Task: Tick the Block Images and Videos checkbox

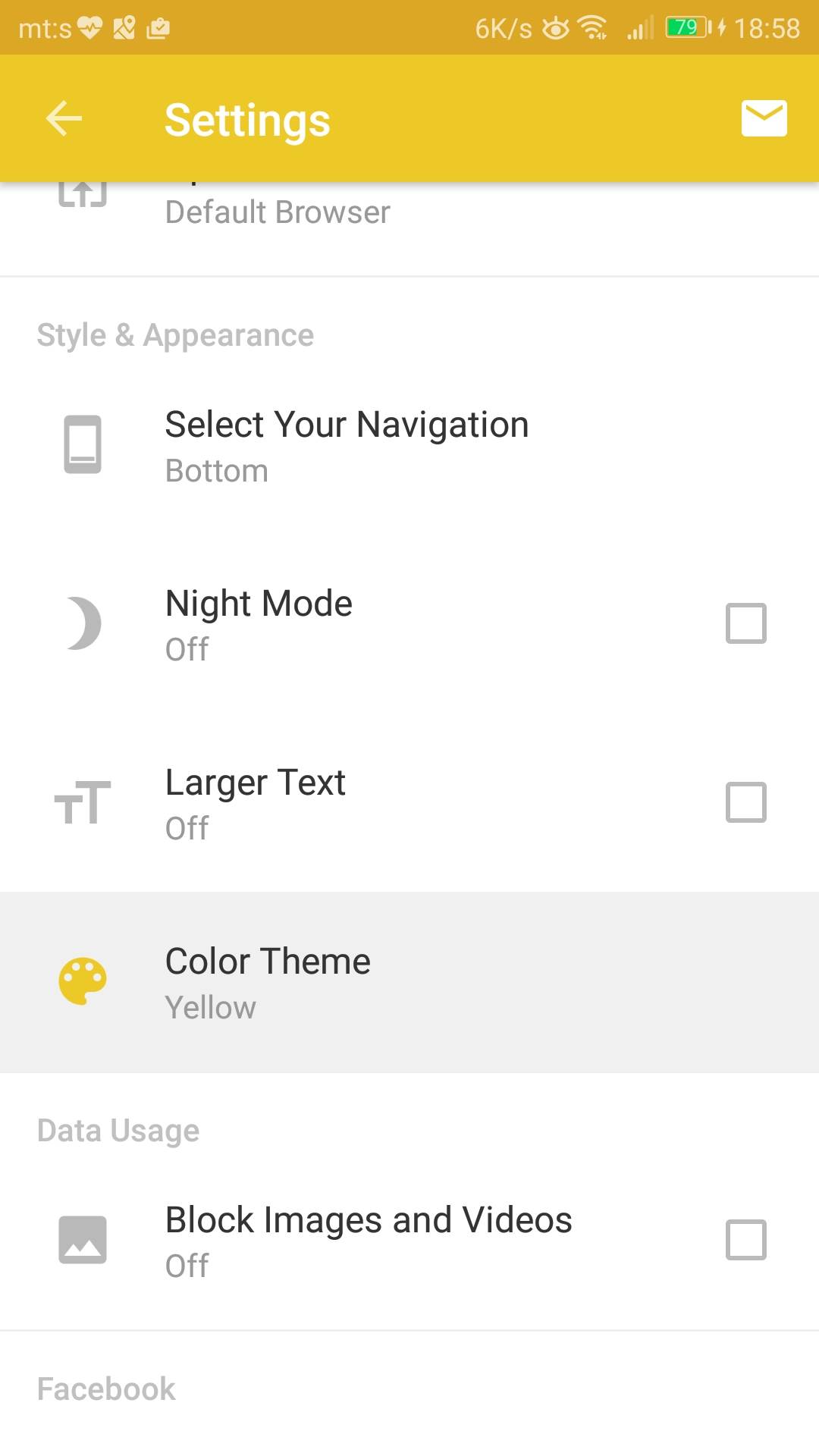Action: (x=745, y=1240)
